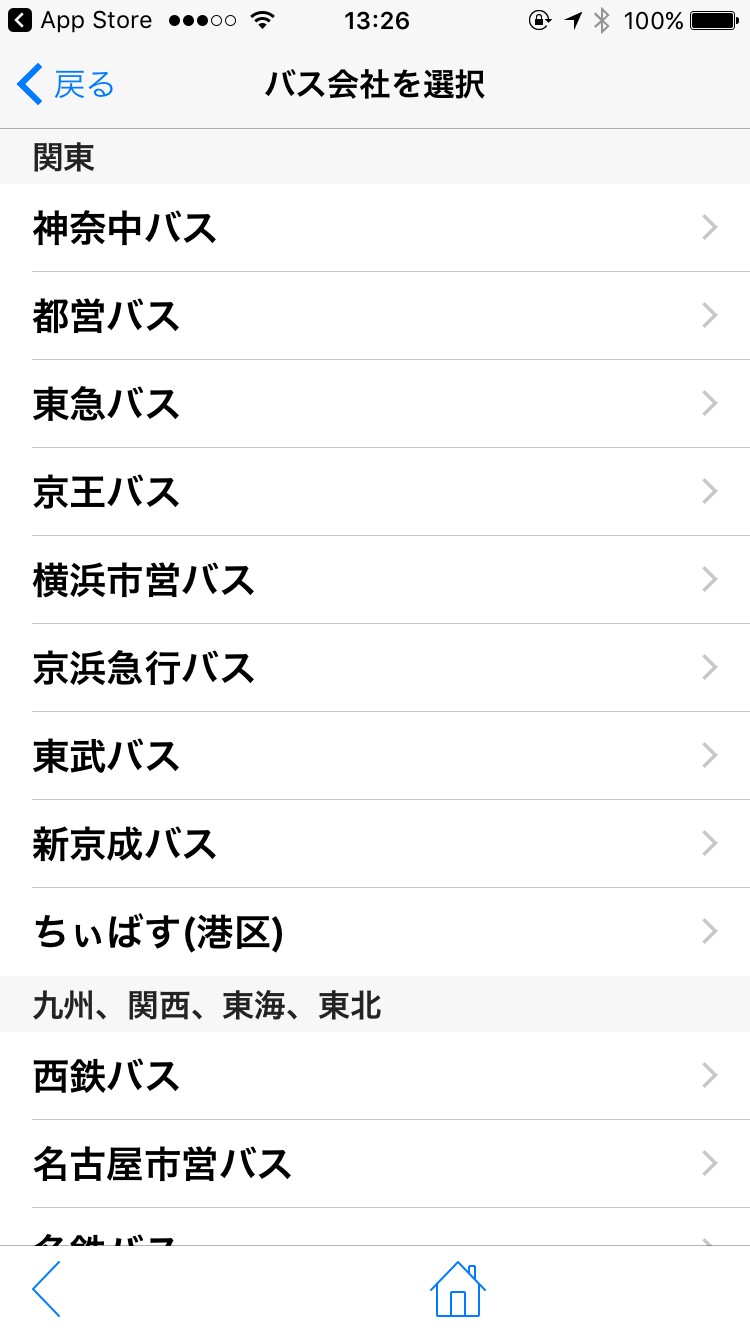Open 都営バス
This screenshot has height=1334, width=750.
(x=375, y=316)
